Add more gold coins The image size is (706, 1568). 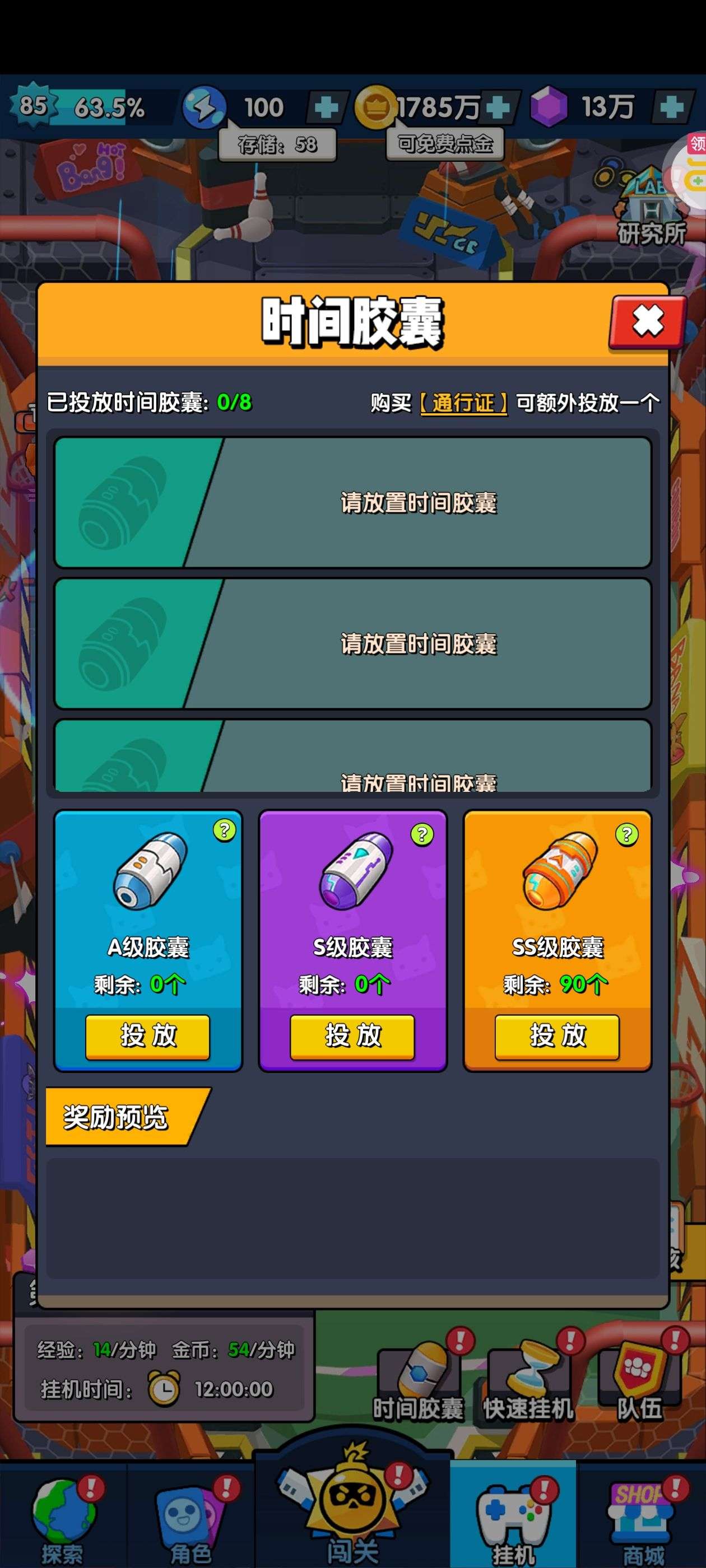499,108
